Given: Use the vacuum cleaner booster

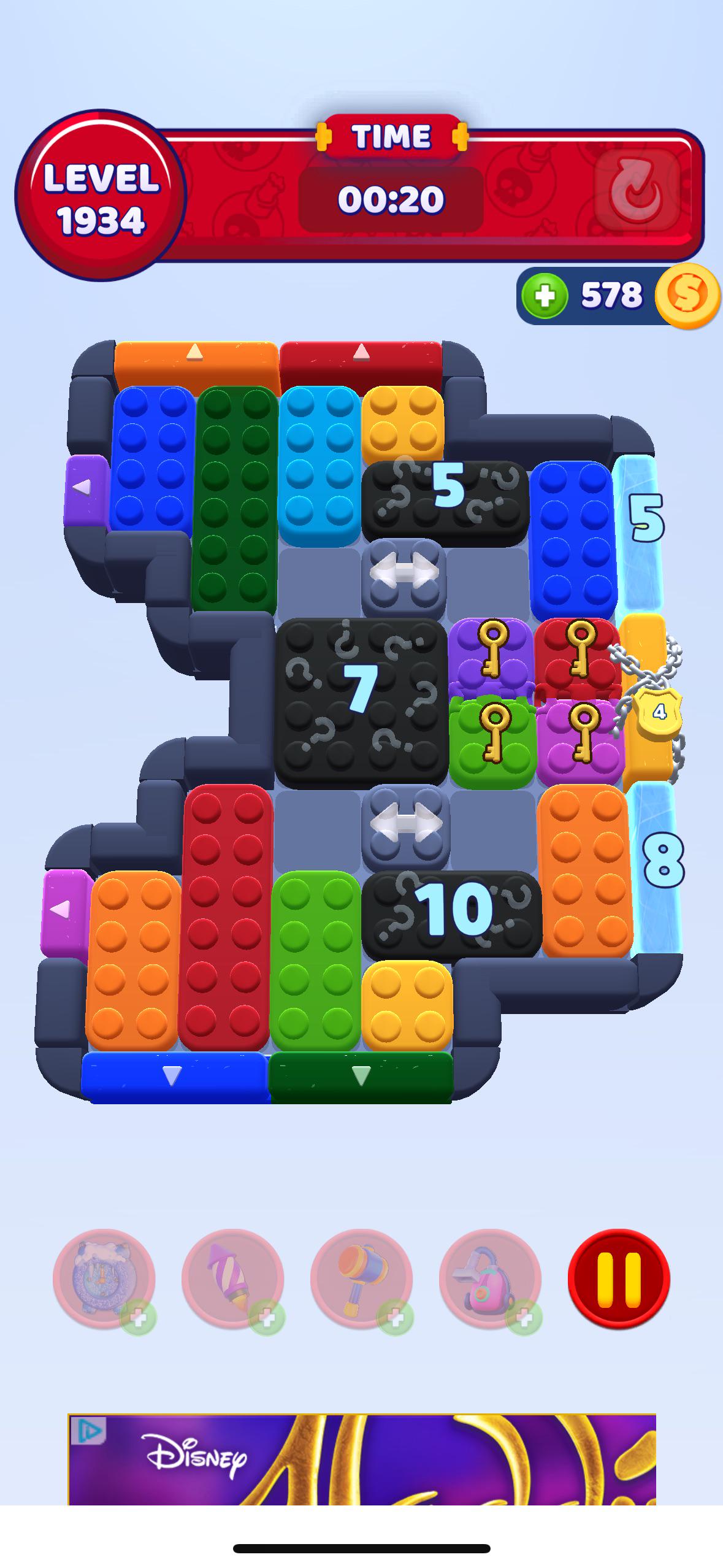Looking at the screenshot, I should click(x=490, y=1279).
